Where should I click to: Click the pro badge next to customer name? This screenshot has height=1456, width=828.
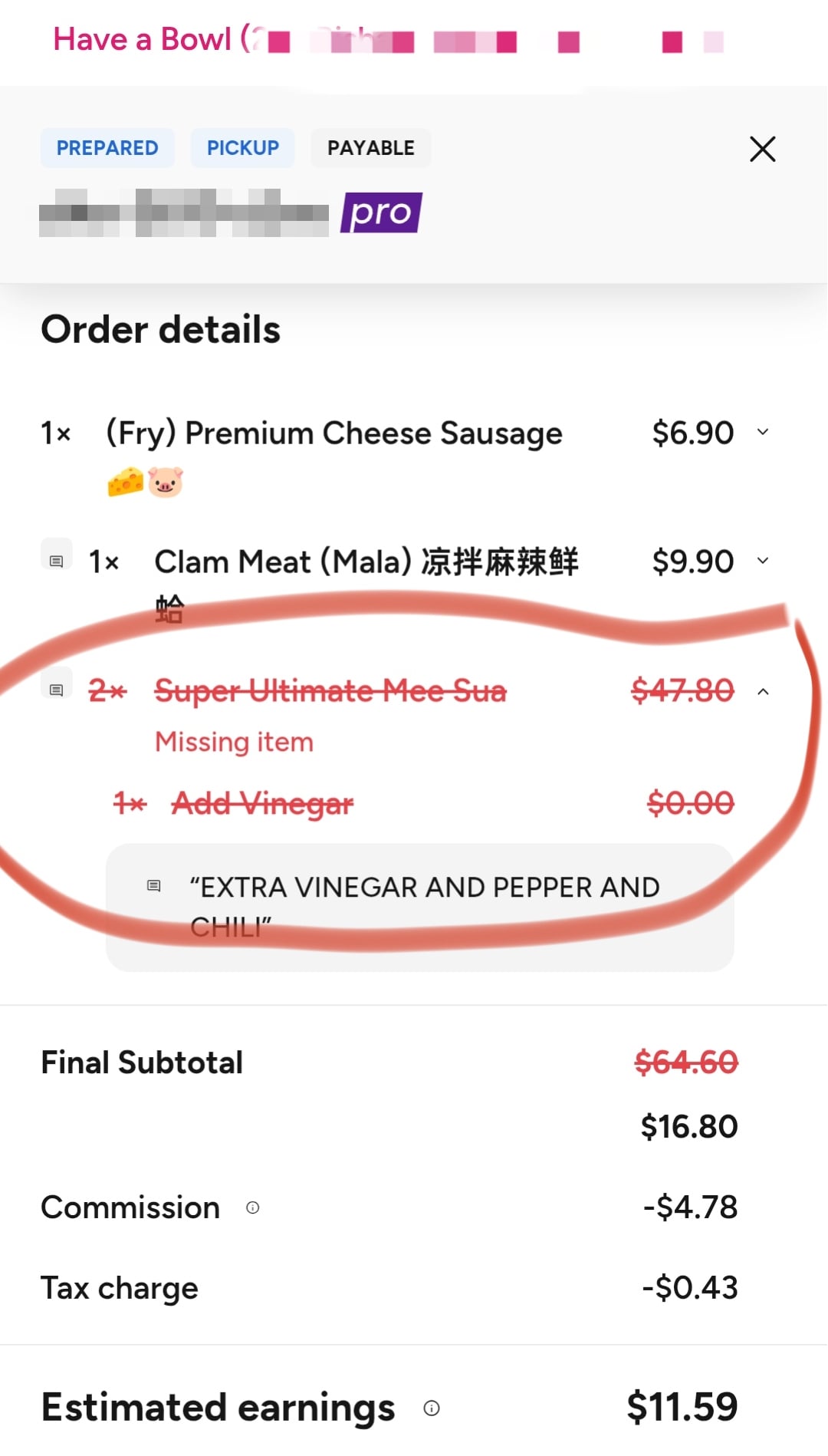381,212
